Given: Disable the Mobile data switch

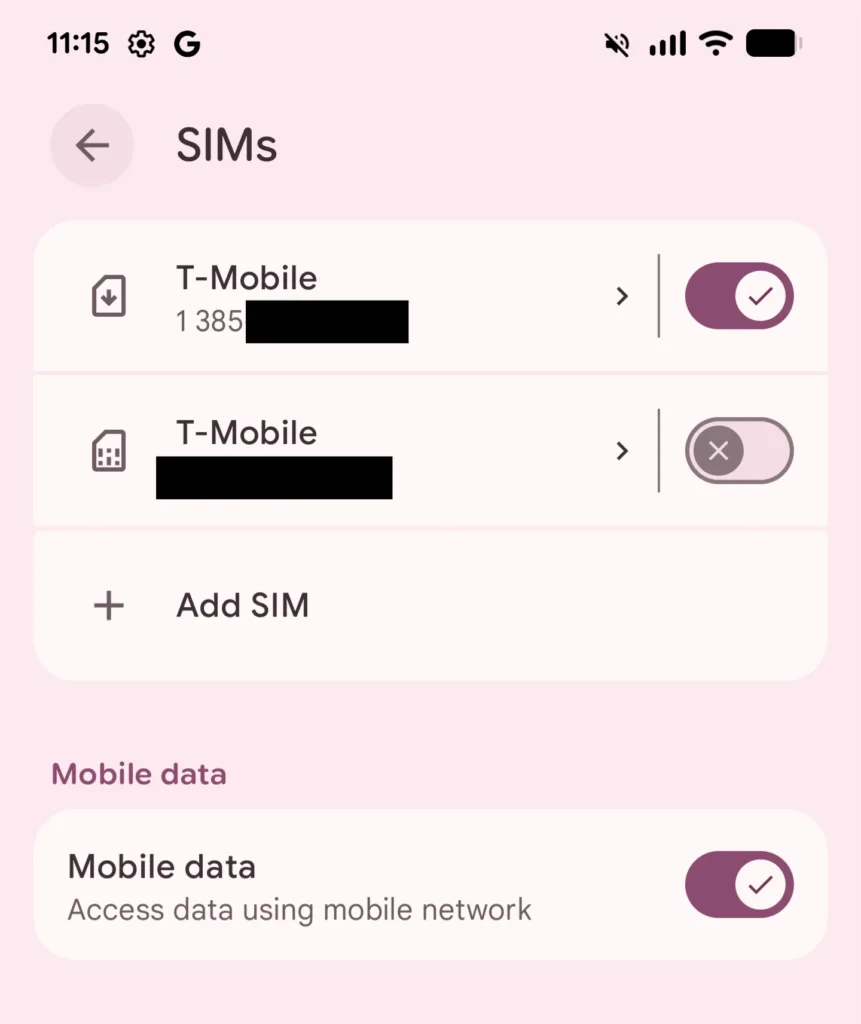Looking at the screenshot, I should click(738, 885).
